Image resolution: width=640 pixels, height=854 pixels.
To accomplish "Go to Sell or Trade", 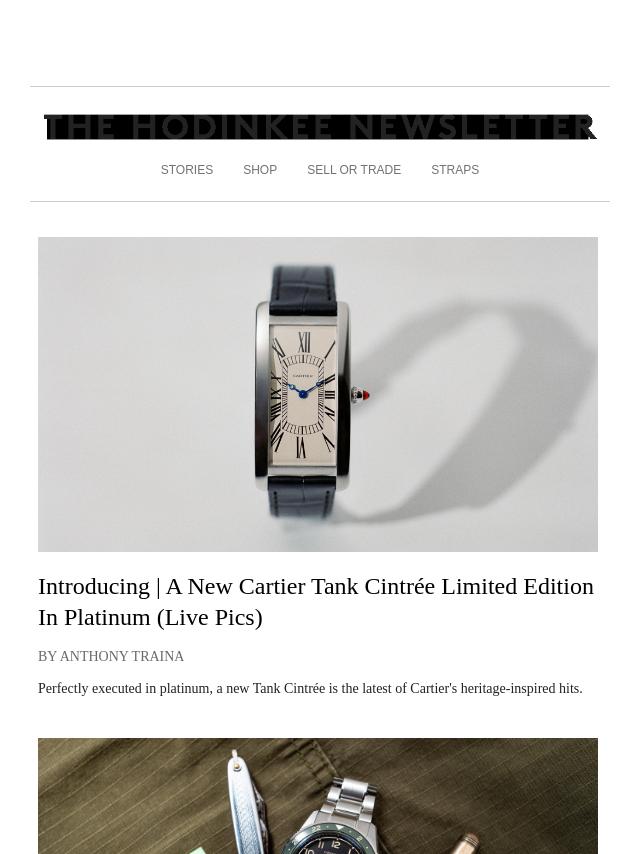I will coord(354,170).
